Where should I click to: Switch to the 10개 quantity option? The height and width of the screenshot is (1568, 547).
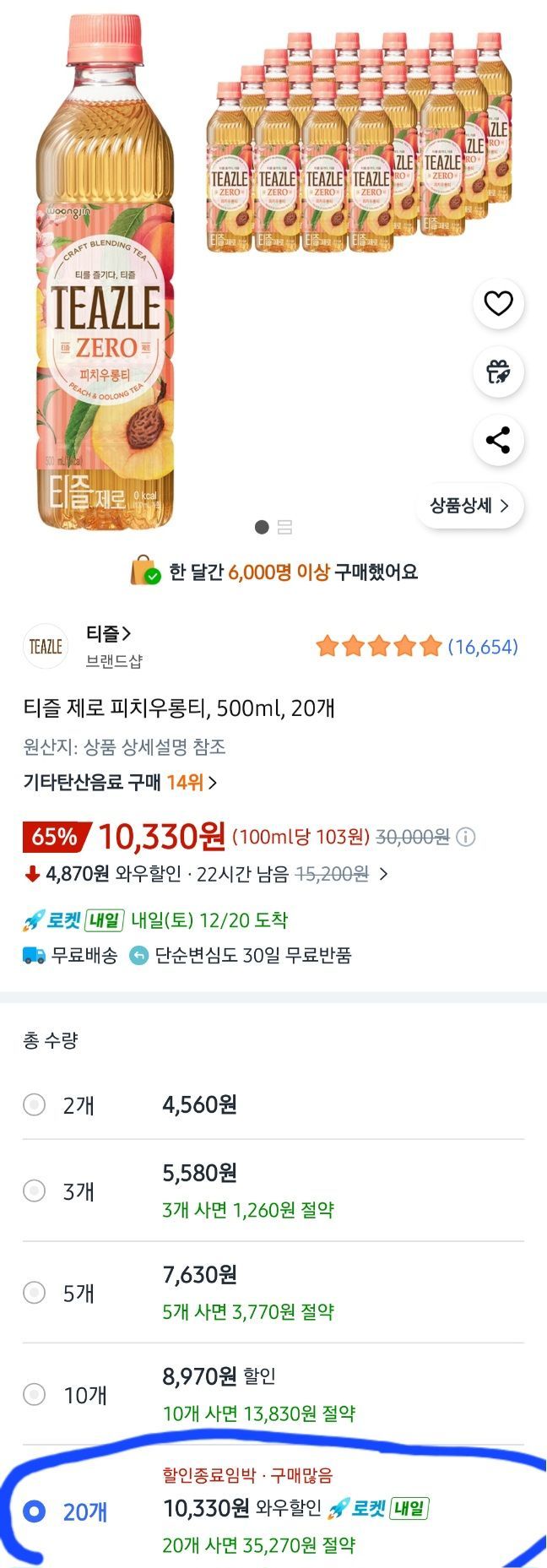coord(35,1393)
